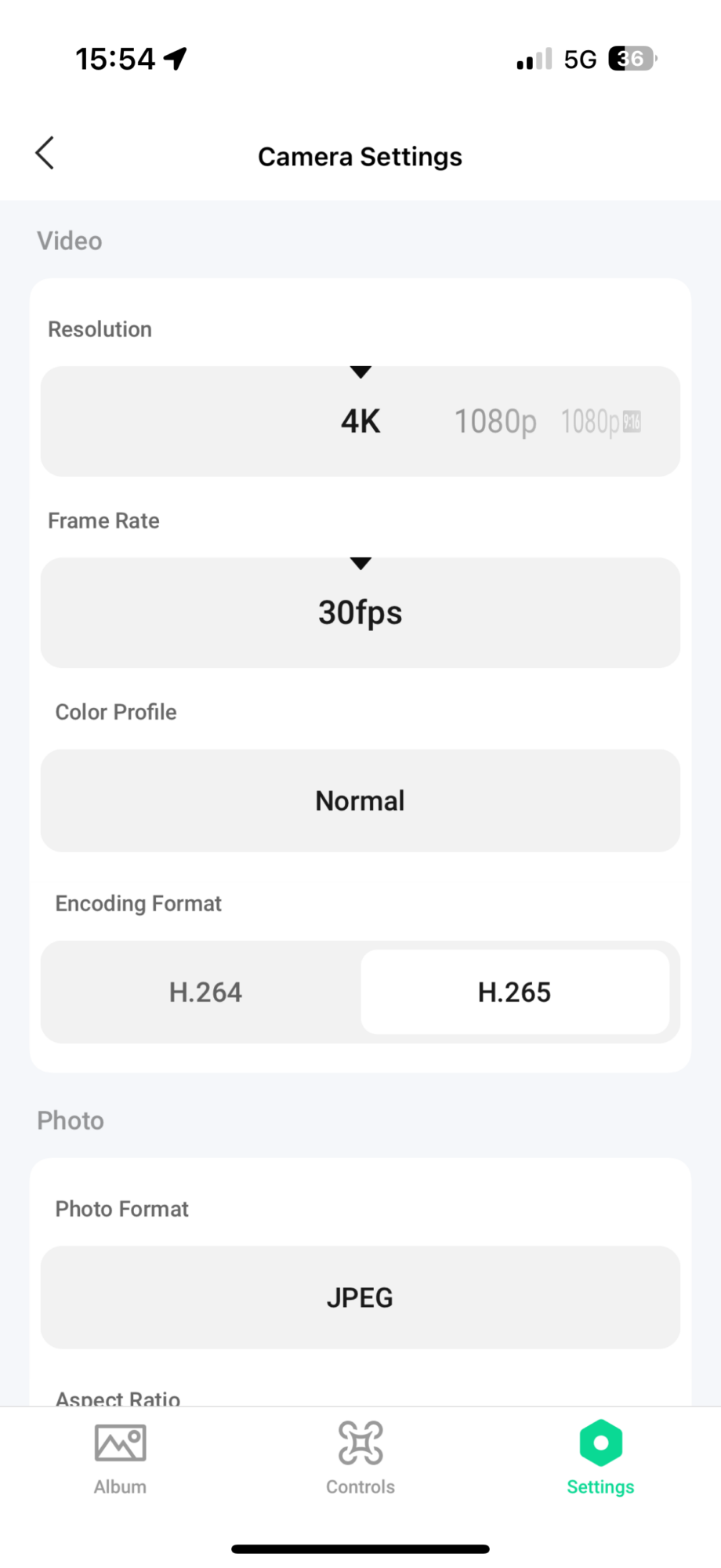Tap the 30fps frame rate selector

point(360,612)
